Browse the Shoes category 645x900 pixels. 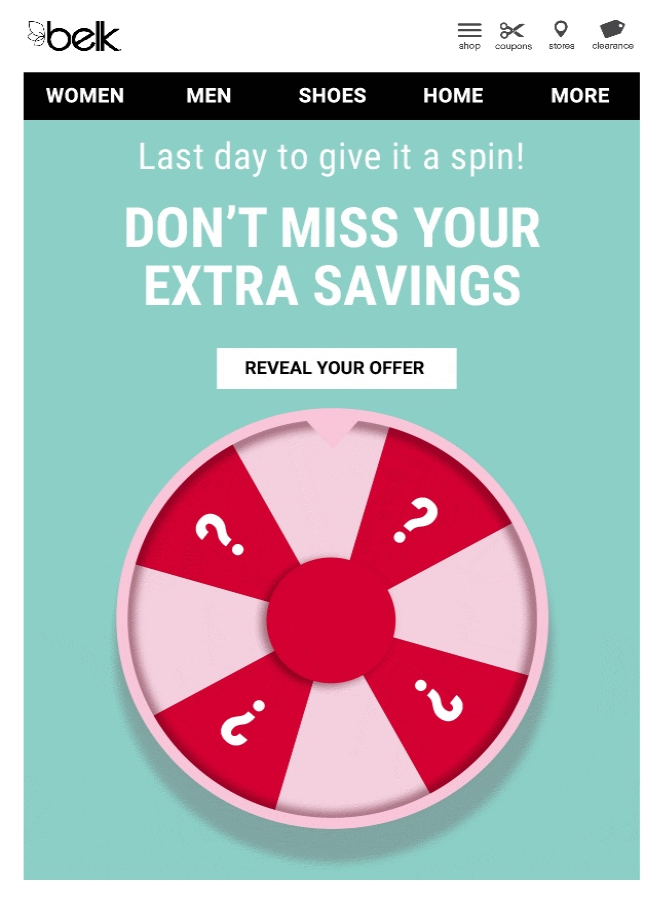point(332,96)
